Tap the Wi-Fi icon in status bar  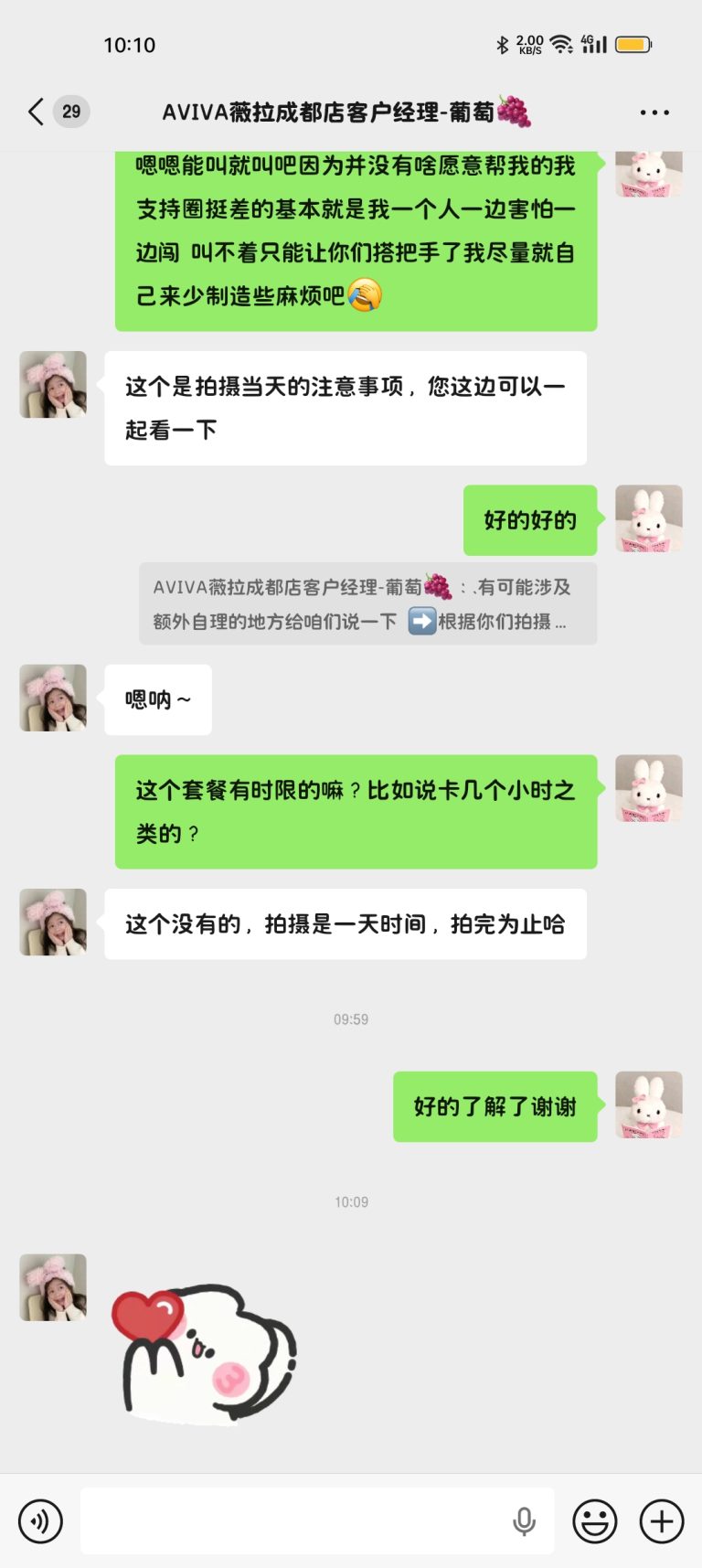558,42
